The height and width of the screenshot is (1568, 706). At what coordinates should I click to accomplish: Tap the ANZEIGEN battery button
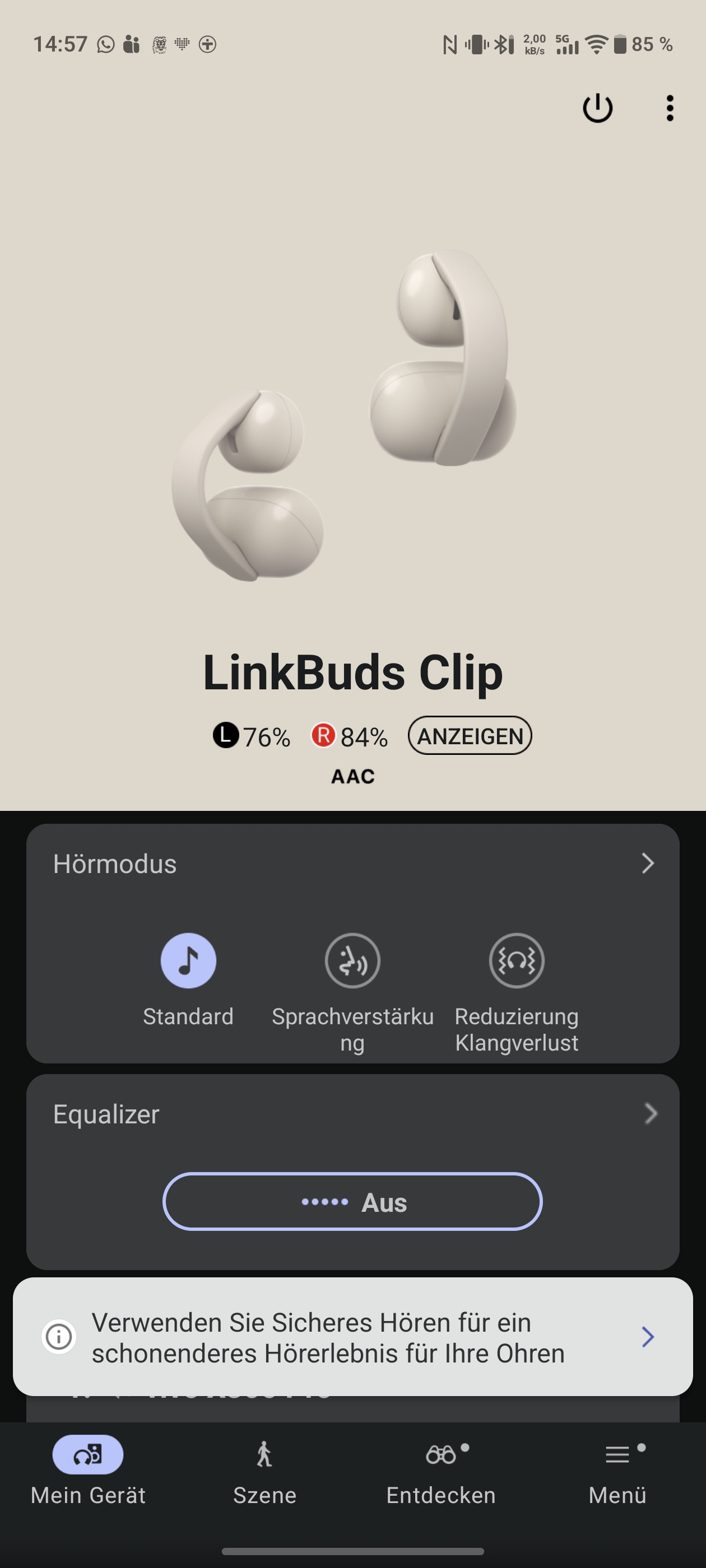click(470, 736)
